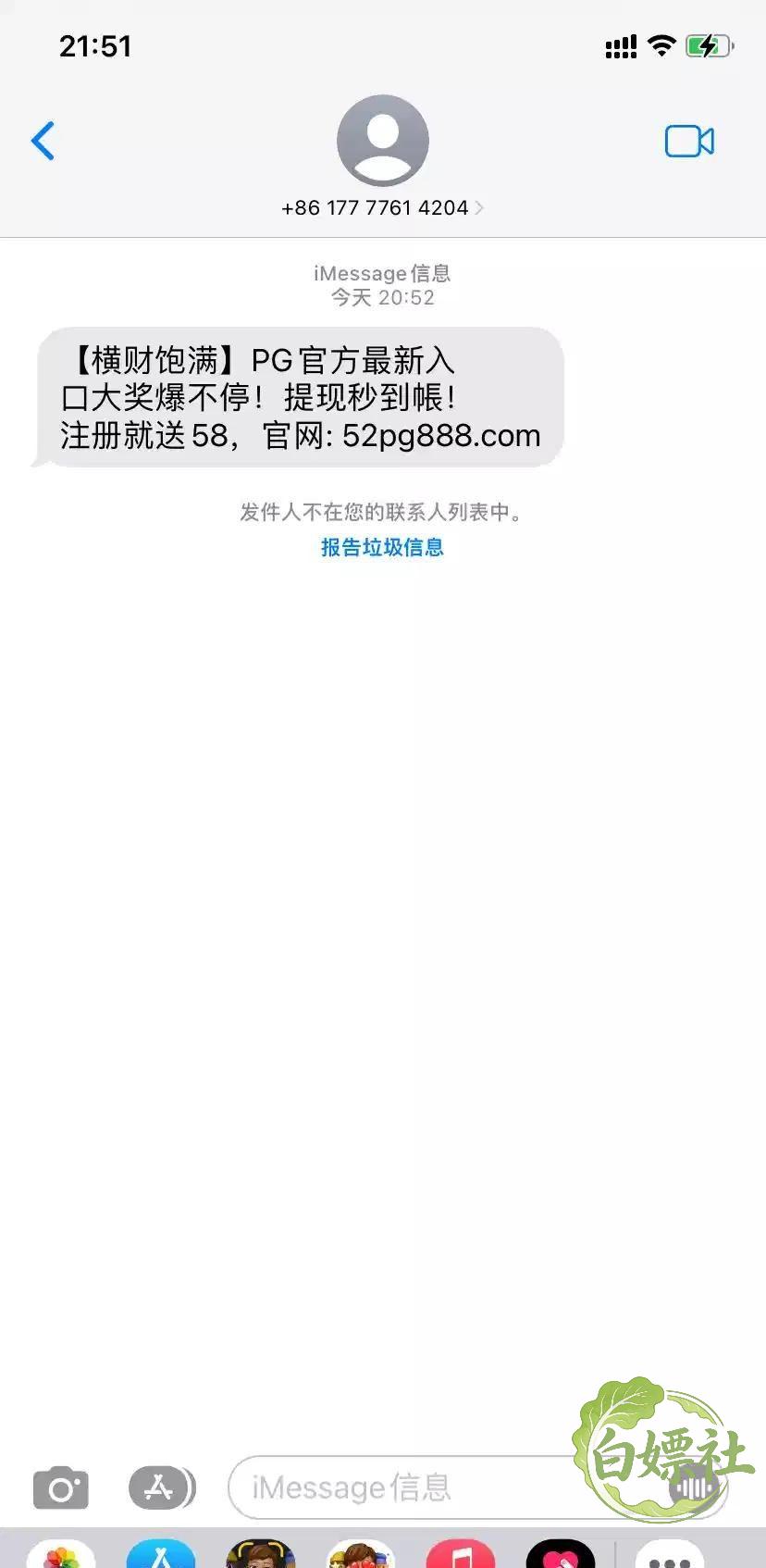Start a FaceTime video call
The width and height of the screenshot is (766, 1568).
tap(689, 142)
